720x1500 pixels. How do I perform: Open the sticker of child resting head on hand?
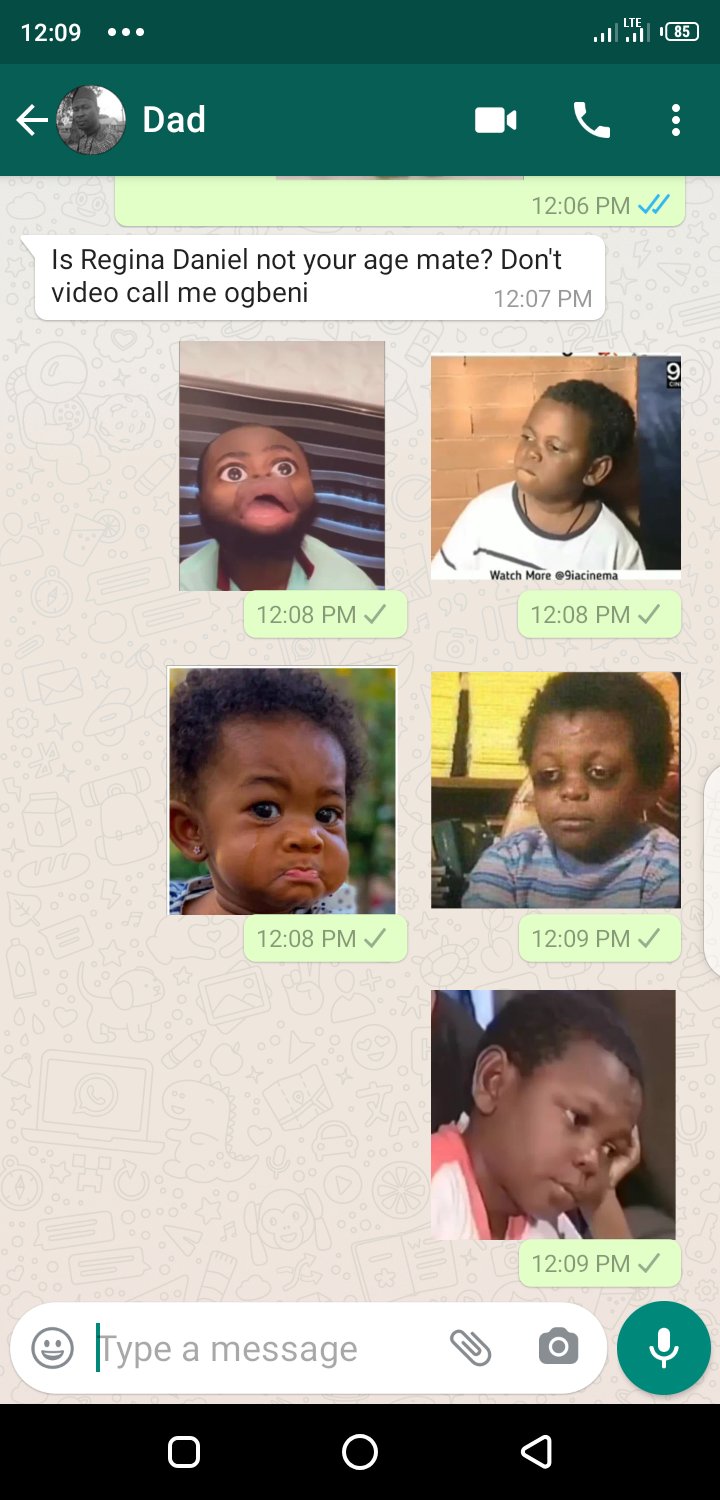click(x=553, y=1114)
